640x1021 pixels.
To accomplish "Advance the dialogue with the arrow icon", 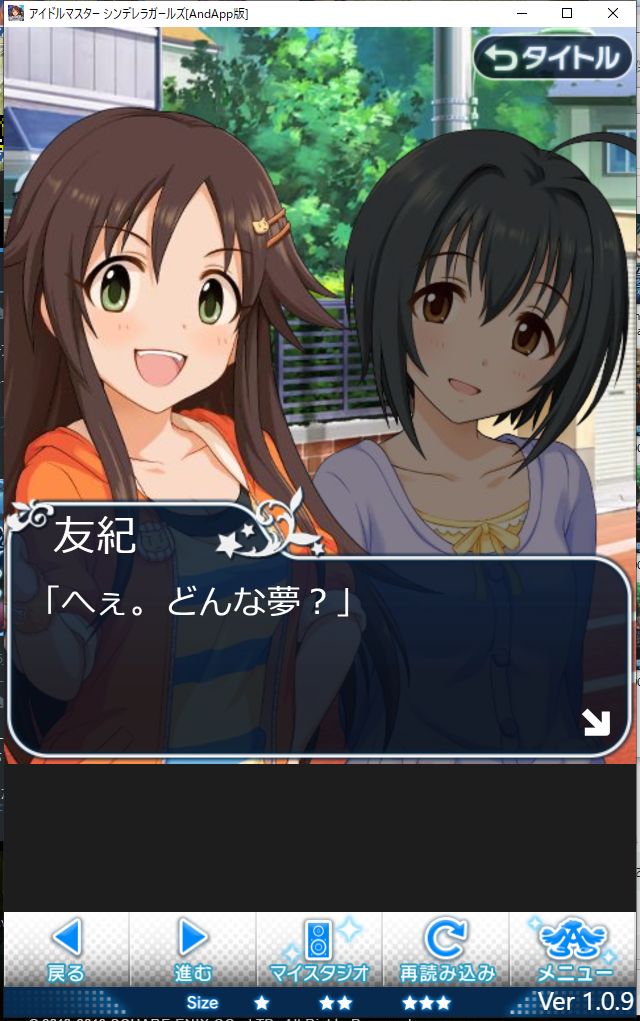I will (x=595, y=722).
